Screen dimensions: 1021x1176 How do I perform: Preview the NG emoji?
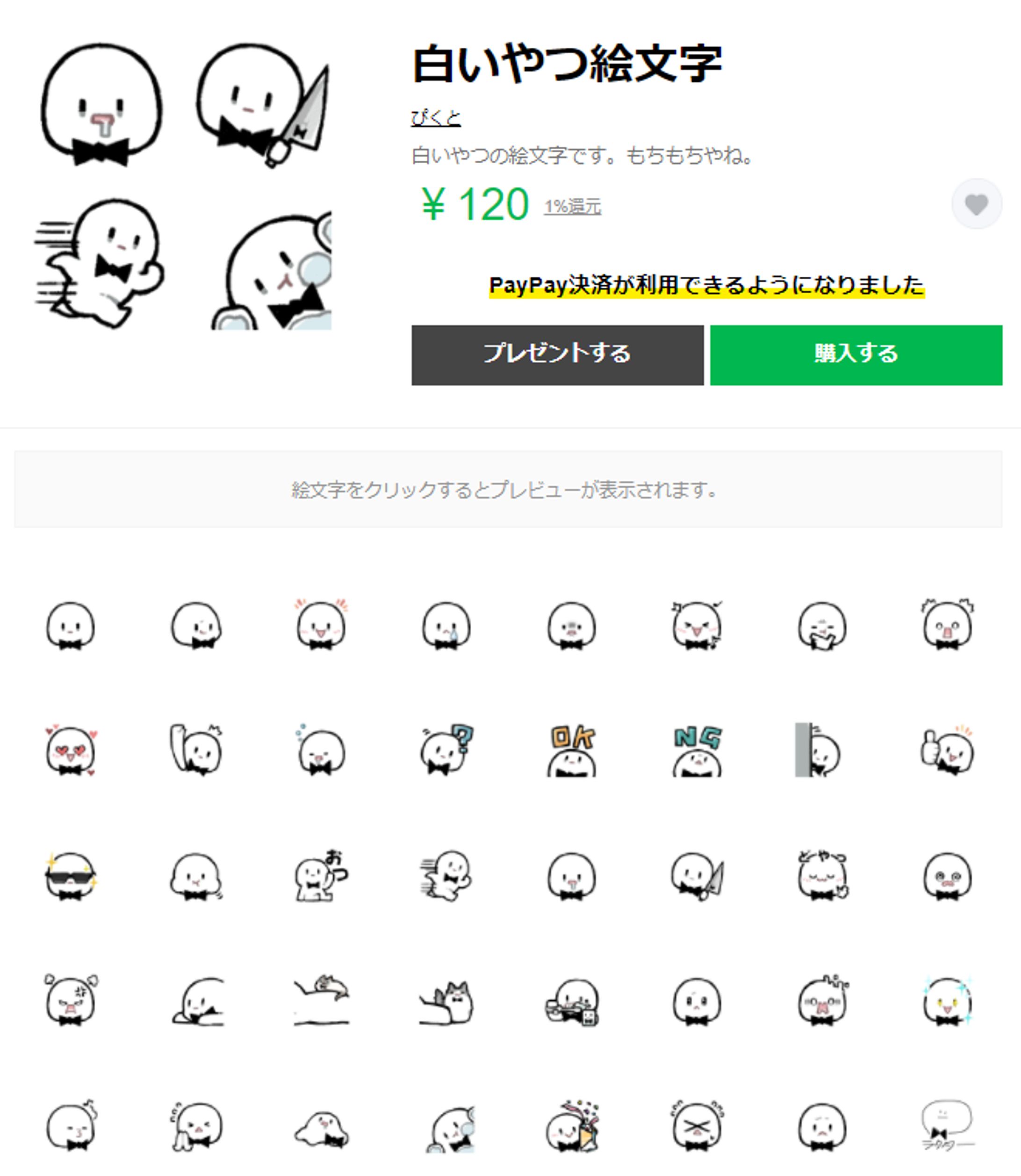tap(697, 750)
